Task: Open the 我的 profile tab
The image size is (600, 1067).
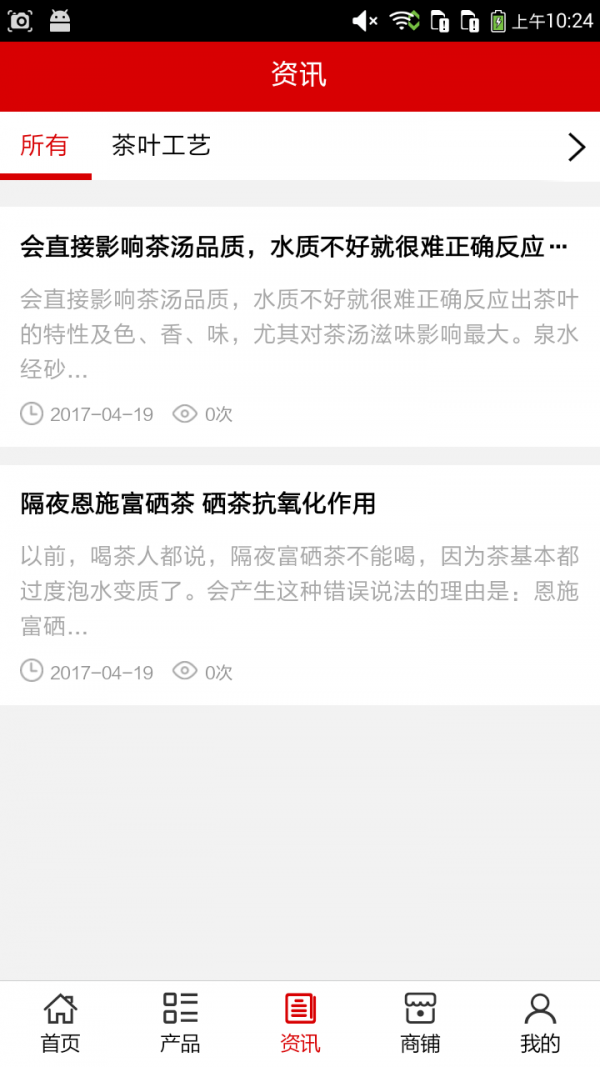Action: point(540,1022)
